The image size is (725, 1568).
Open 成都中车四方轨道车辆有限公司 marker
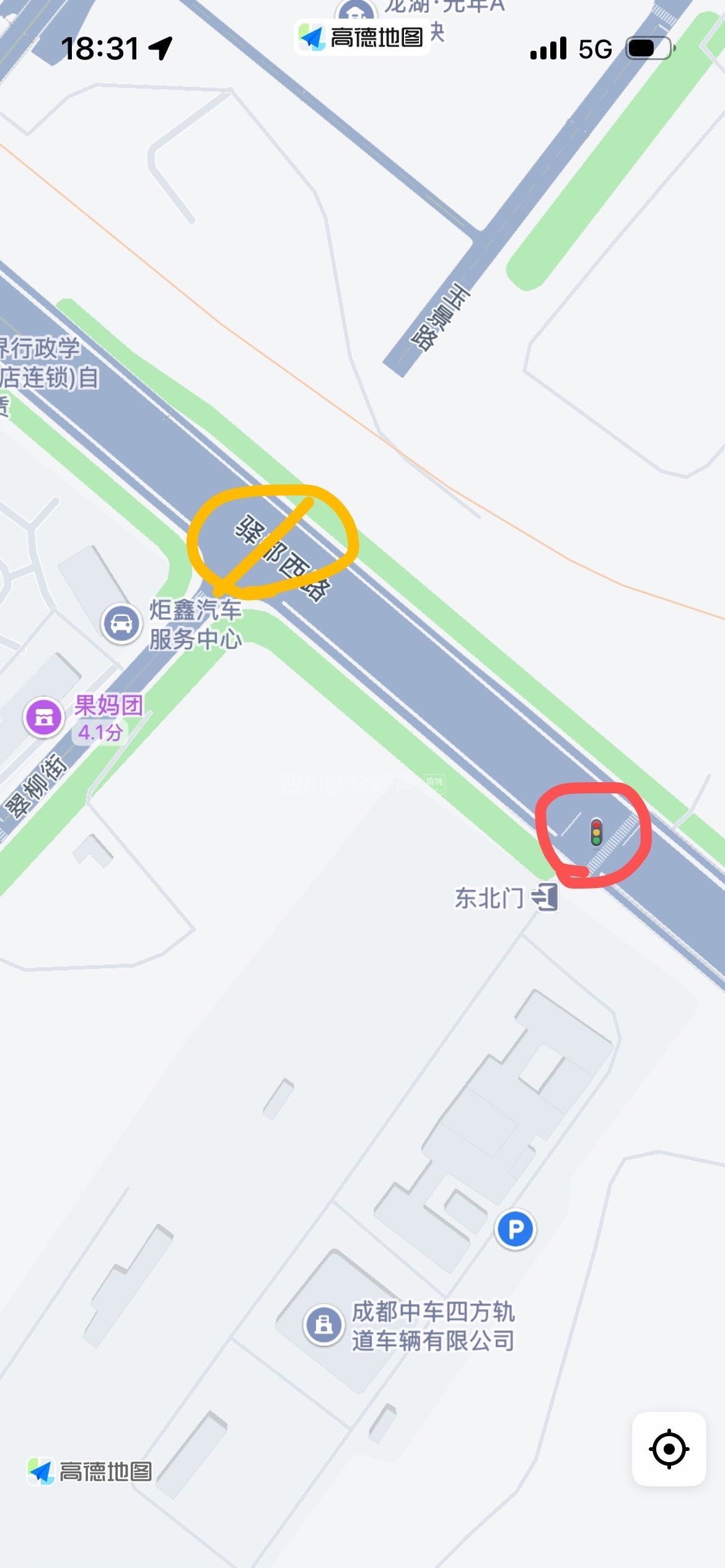coord(323,1325)
